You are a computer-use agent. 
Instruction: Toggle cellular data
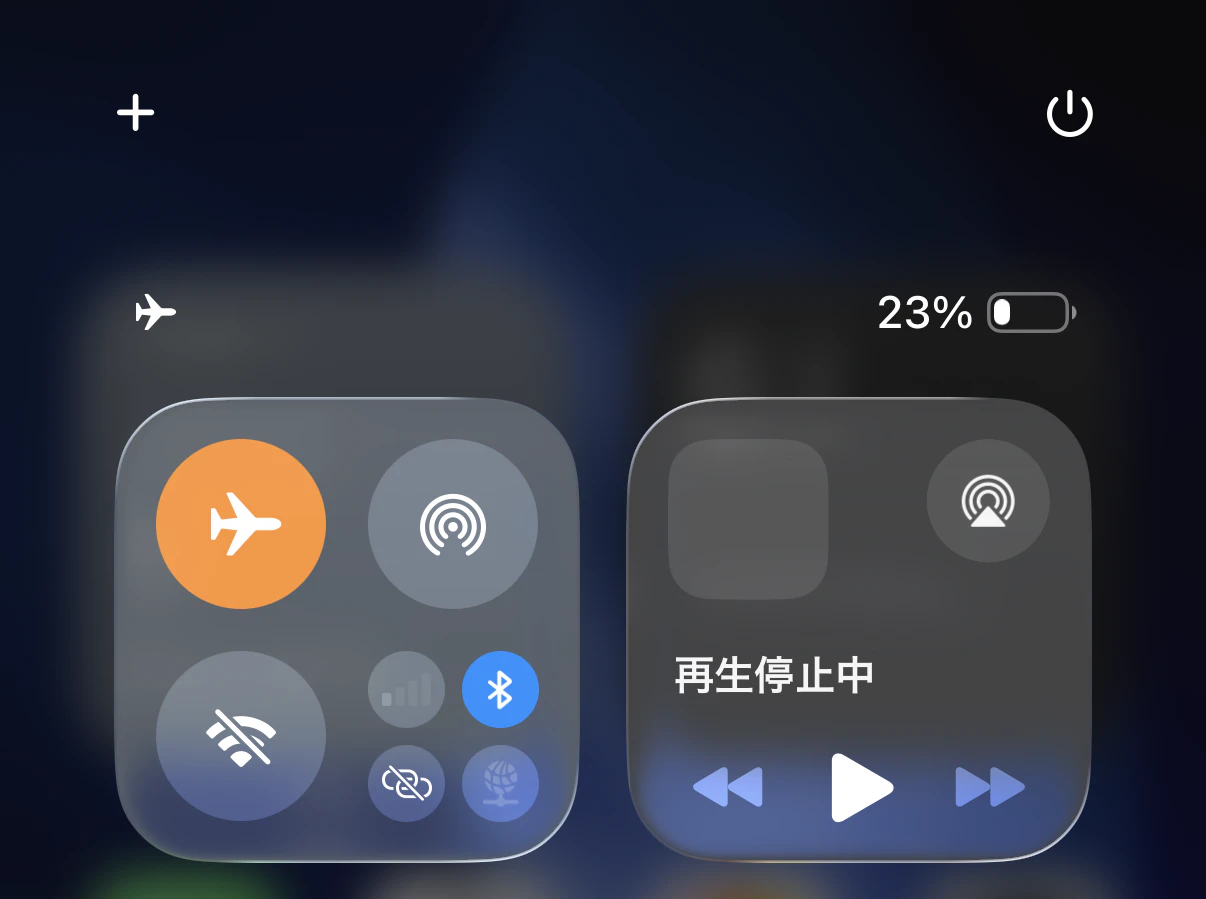tap(406, 690)
